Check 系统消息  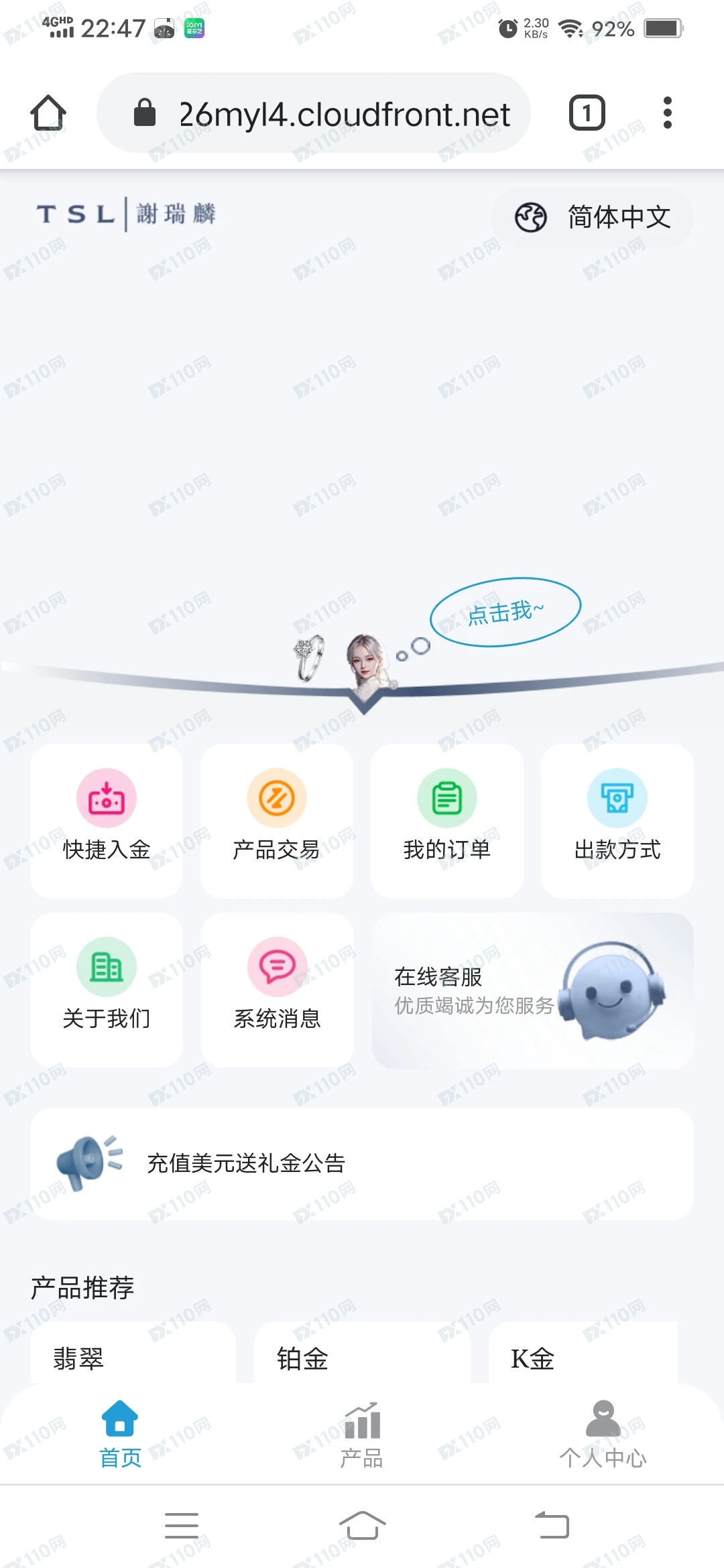click(277, 989)
